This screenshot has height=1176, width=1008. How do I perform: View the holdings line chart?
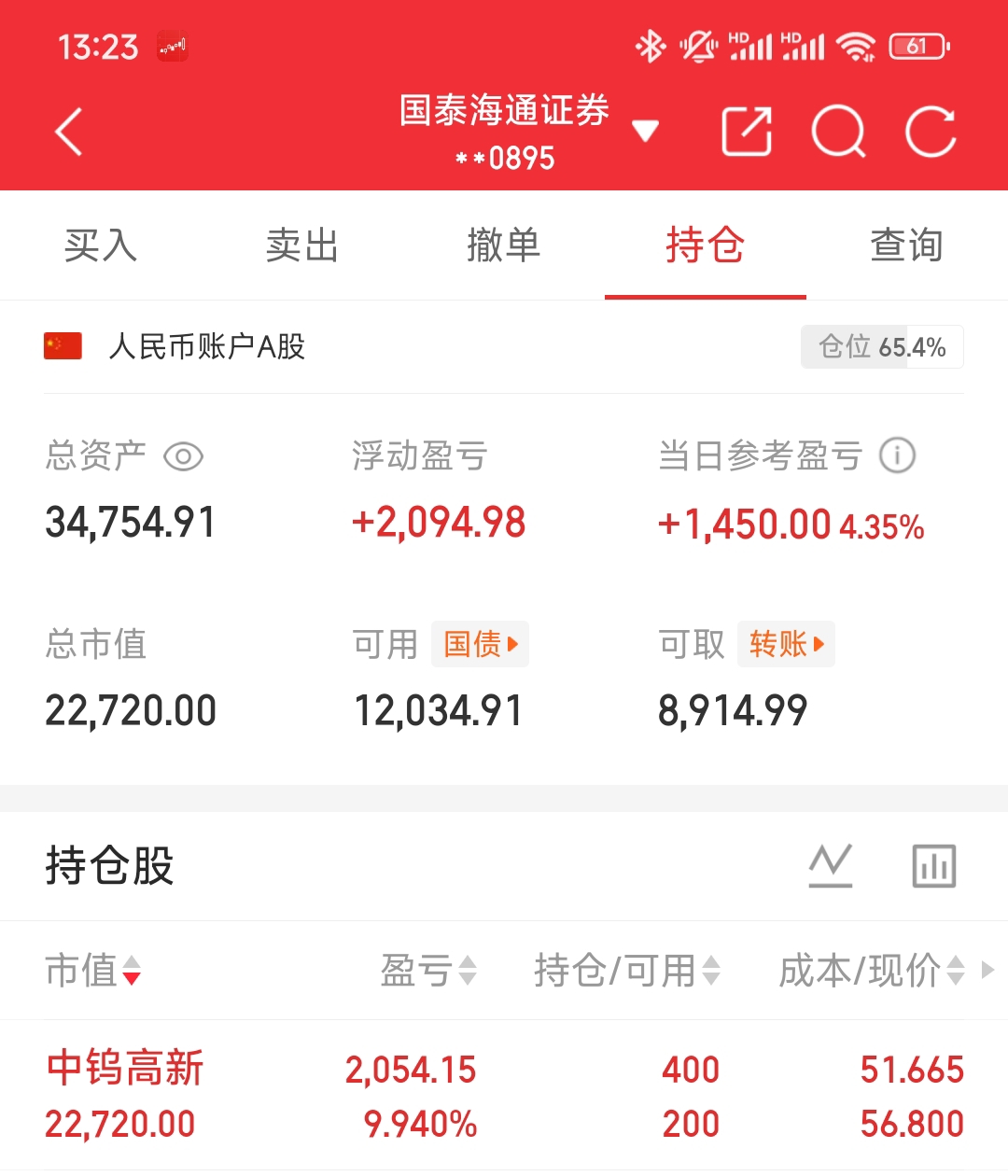(x=831, y=865)
